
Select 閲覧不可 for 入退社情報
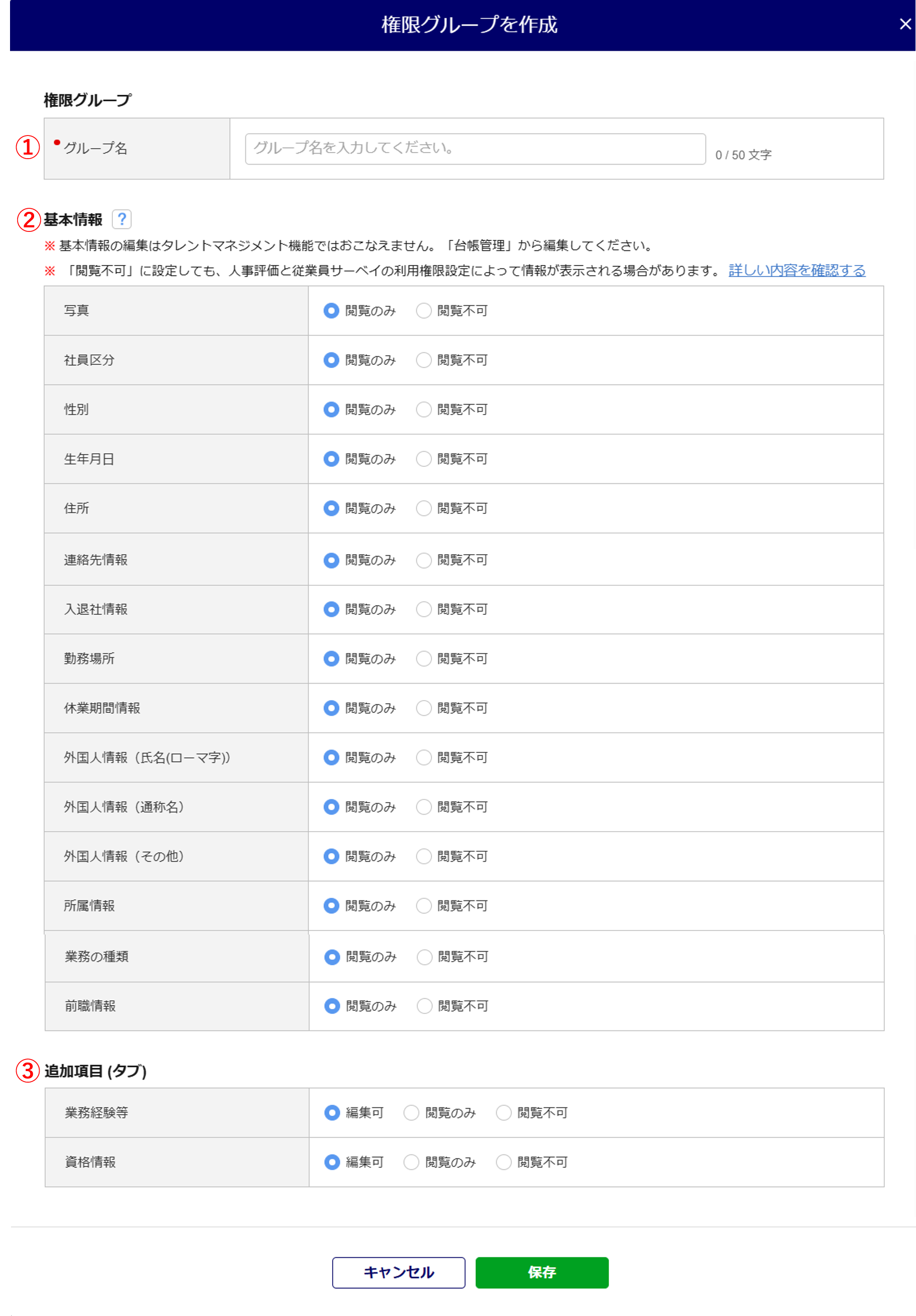(424, 609)
